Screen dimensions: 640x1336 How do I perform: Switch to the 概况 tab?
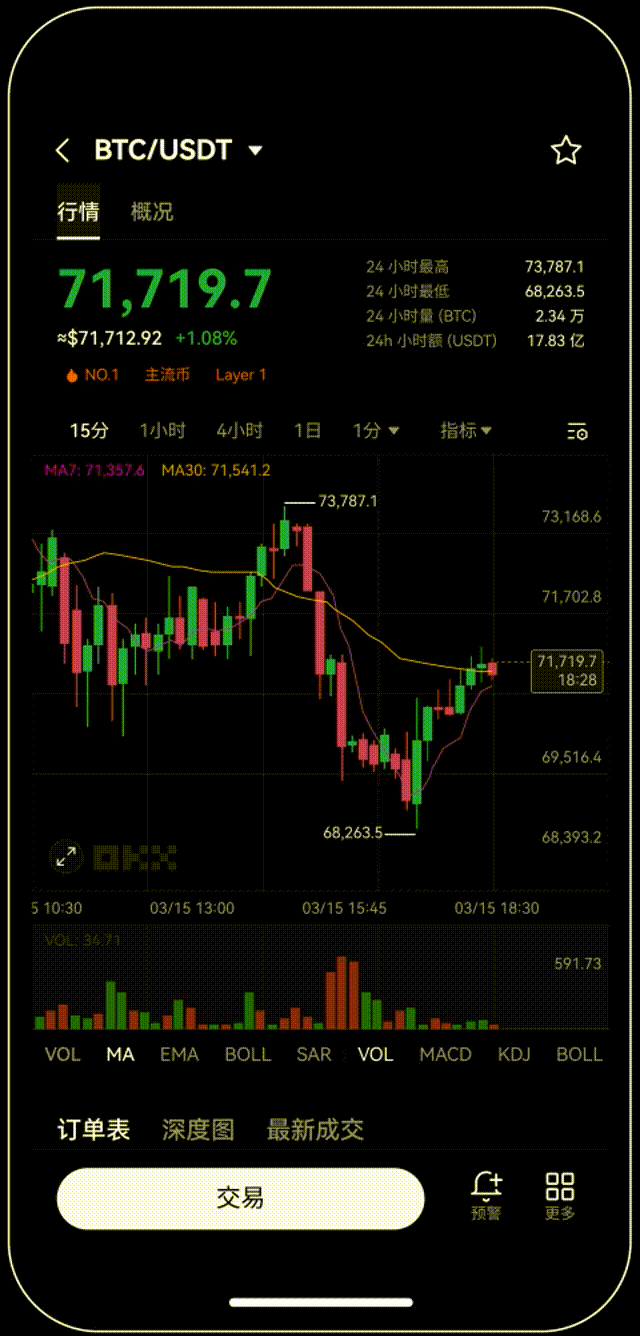pos(152,212)
